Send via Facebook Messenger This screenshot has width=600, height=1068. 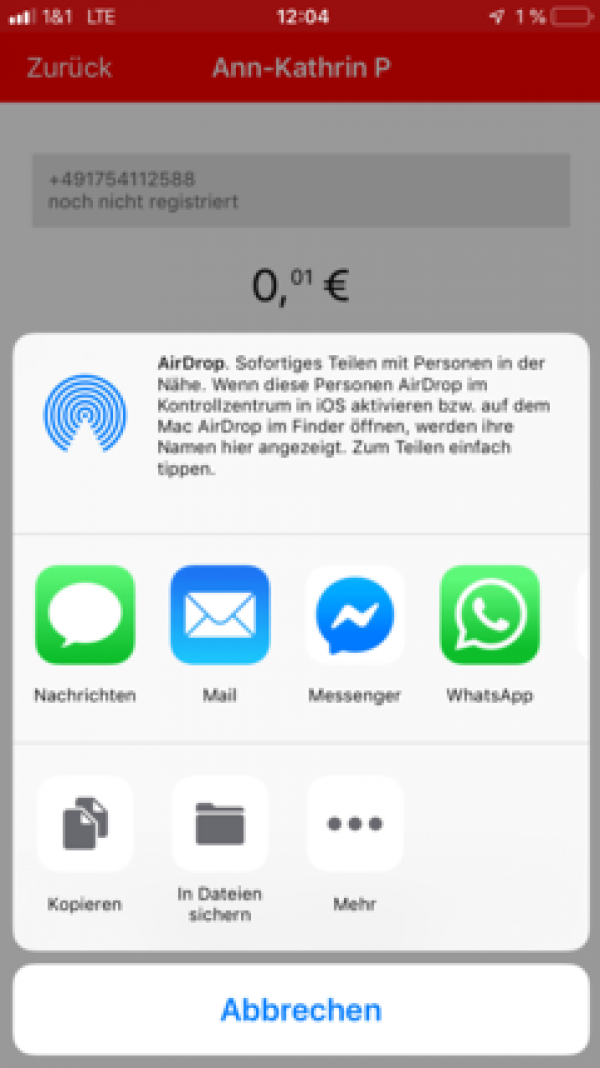coord(355,615)
